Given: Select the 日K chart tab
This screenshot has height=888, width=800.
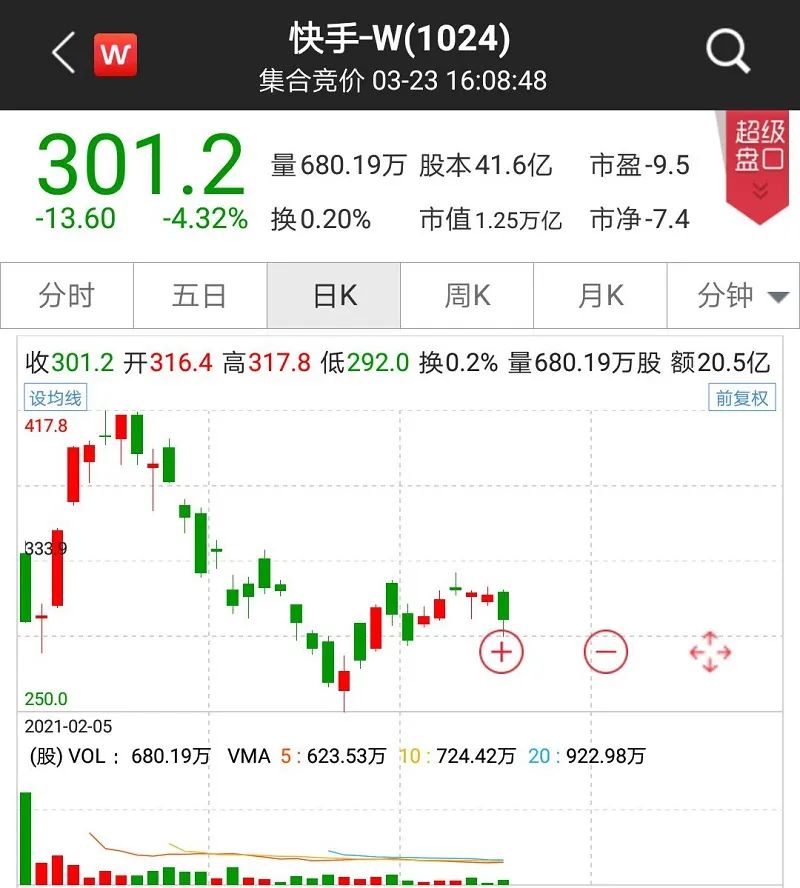Looking at the screenshot, I should coord(333,295).
